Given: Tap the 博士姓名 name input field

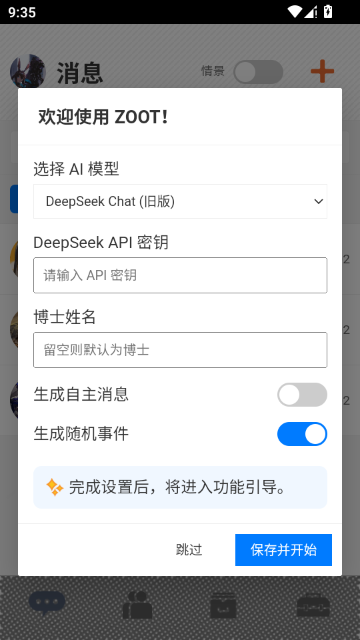Looking at the screenshot, I should pyautogui.click(x=180, y=350).
